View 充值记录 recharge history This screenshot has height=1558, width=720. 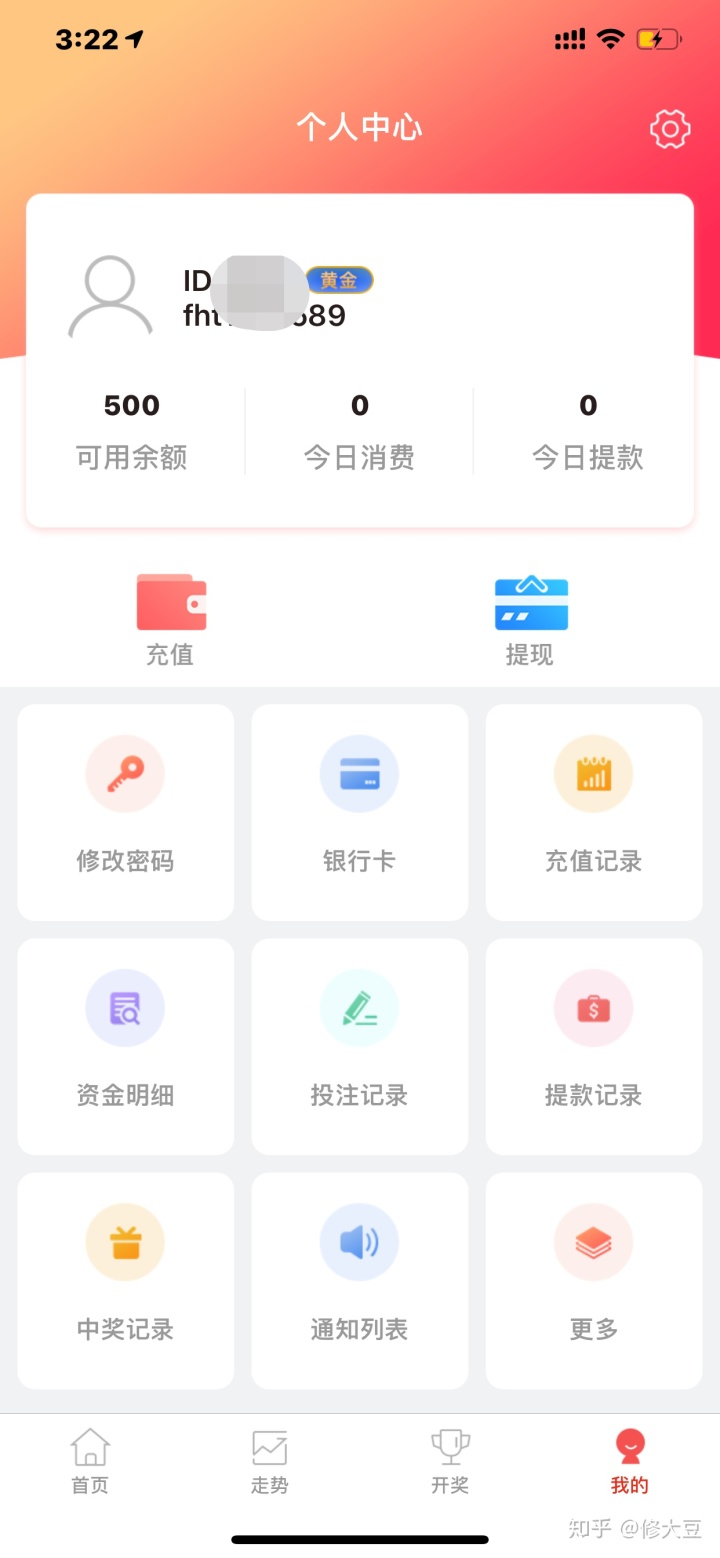[x=594, y=812]
